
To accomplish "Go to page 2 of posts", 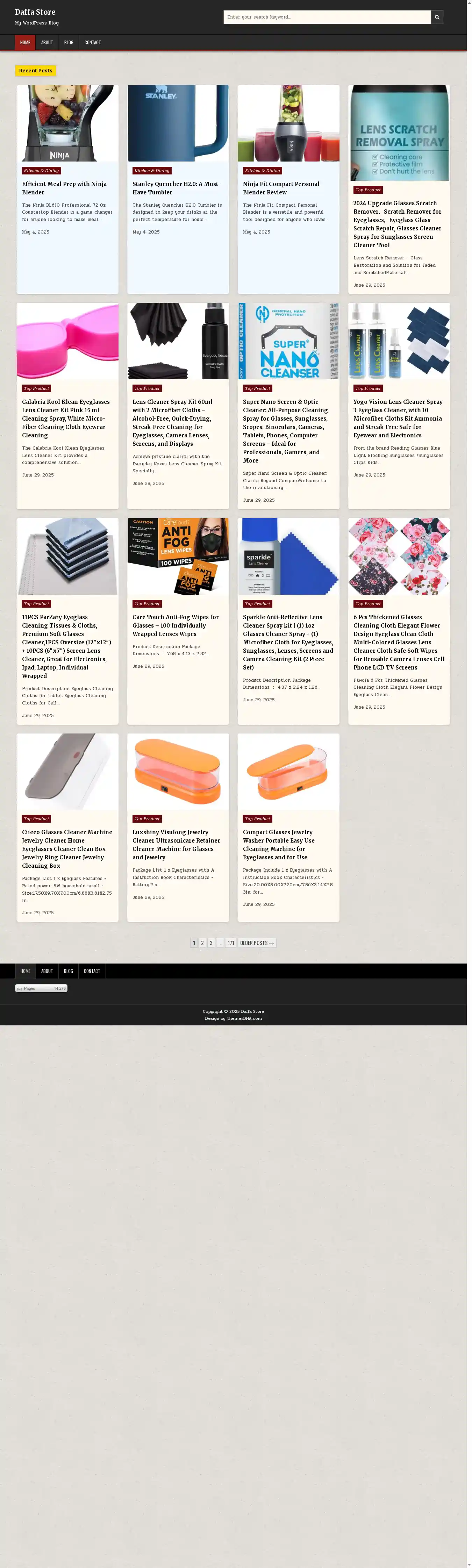I will pyautogui.click(x=202, y=943).
